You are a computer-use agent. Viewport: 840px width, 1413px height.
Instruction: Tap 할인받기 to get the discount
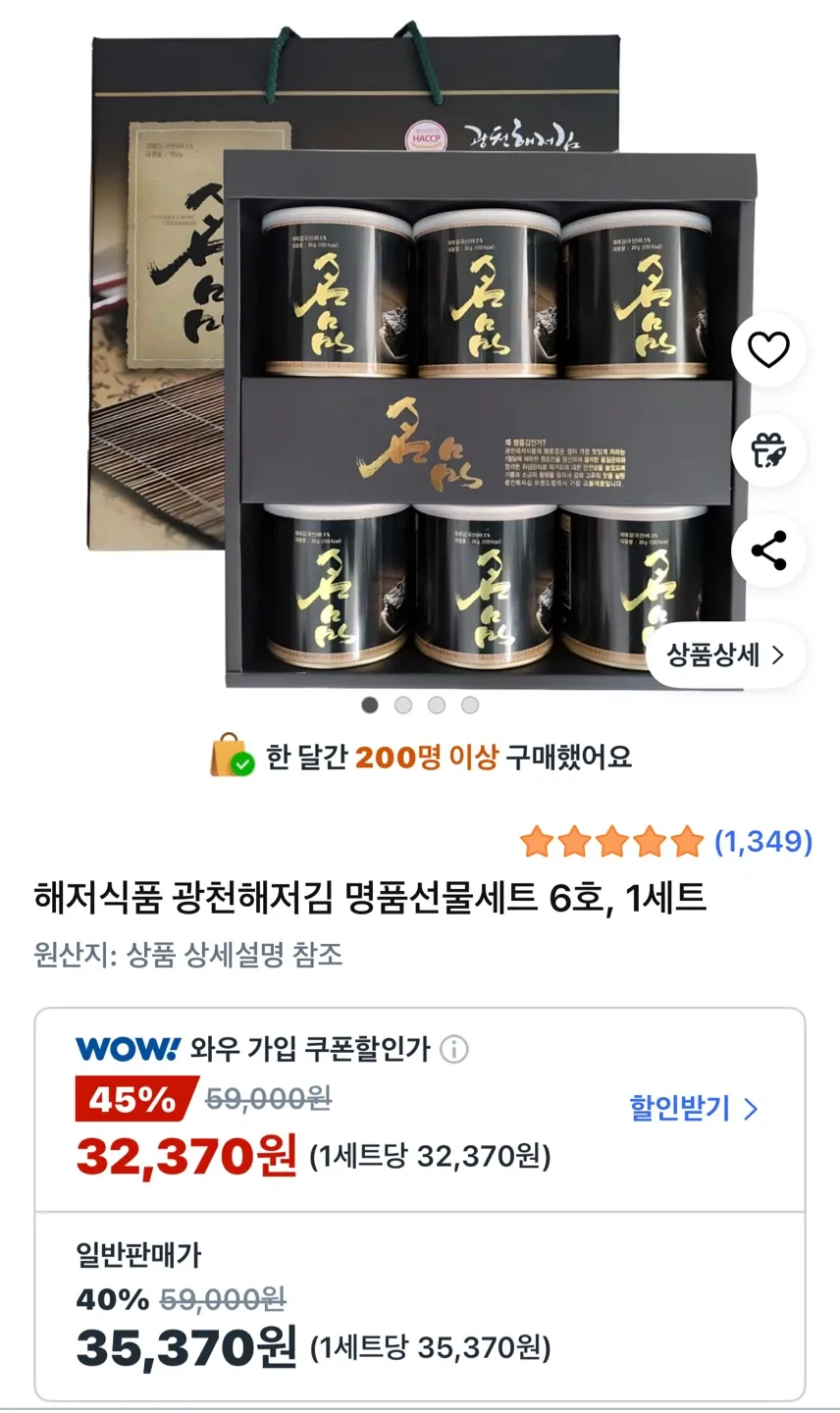[694, 1109]
